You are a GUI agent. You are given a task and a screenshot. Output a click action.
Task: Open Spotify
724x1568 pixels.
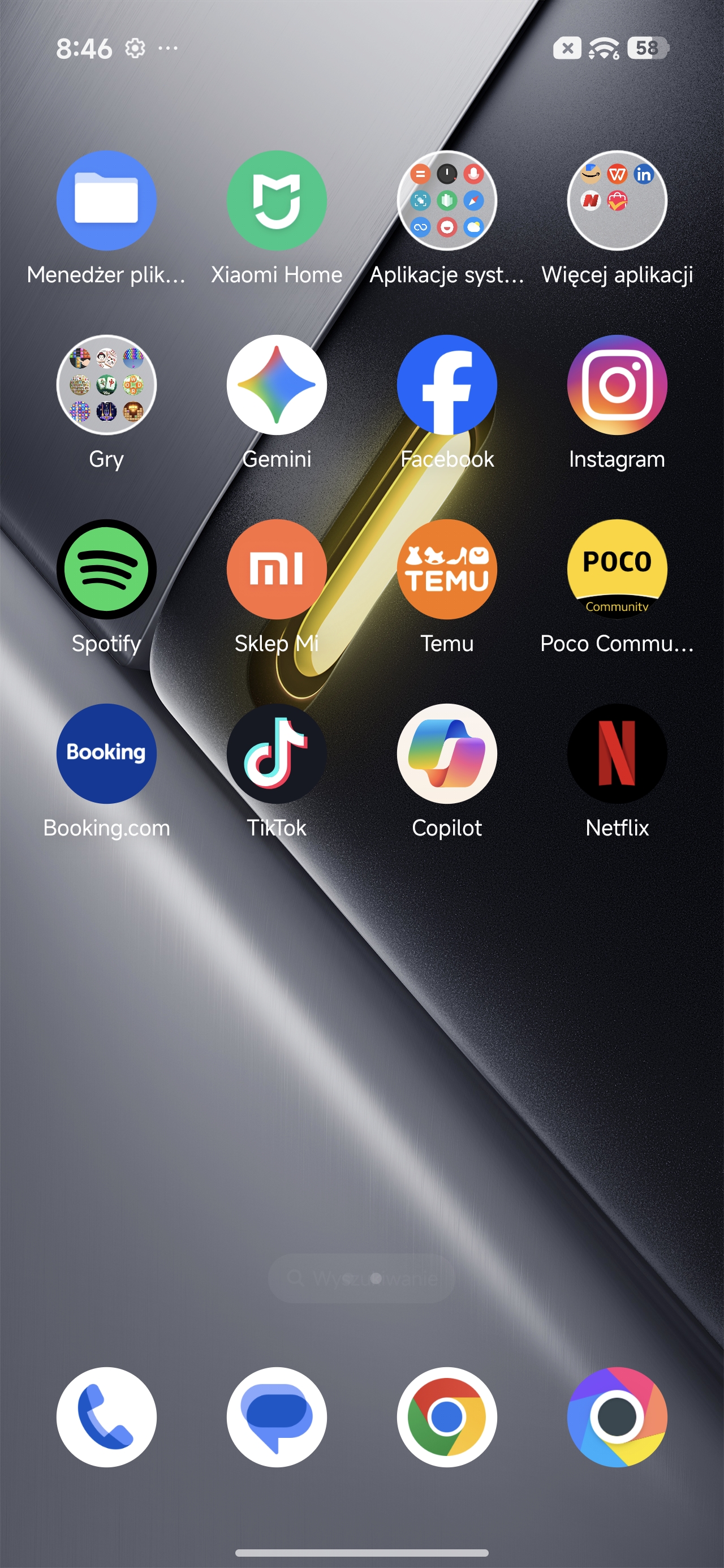click(x=106, y=569)
